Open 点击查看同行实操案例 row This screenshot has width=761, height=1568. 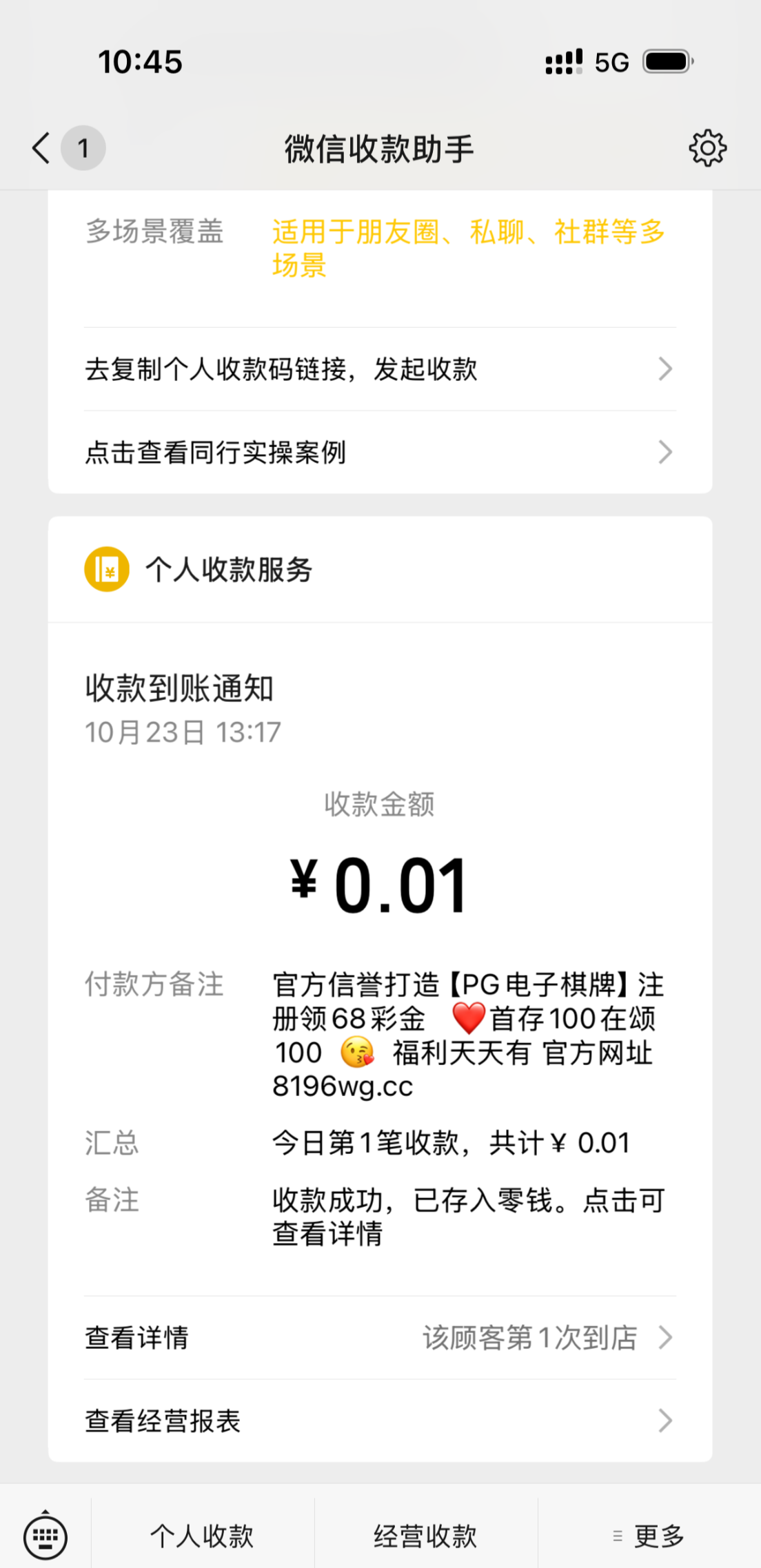click(x=379, y=453)
